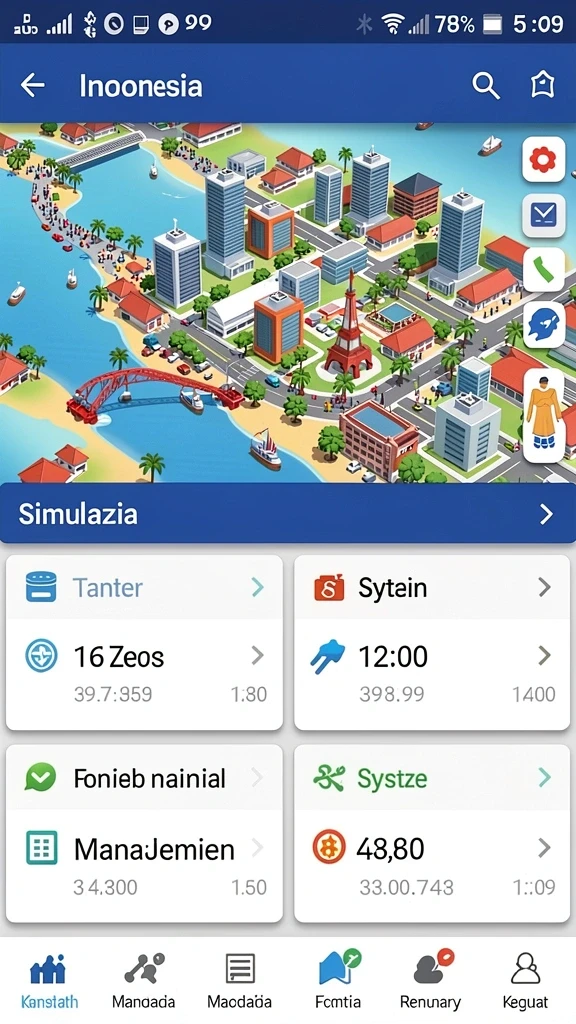Switch to the Fcmtia tab

pos(338,980)
